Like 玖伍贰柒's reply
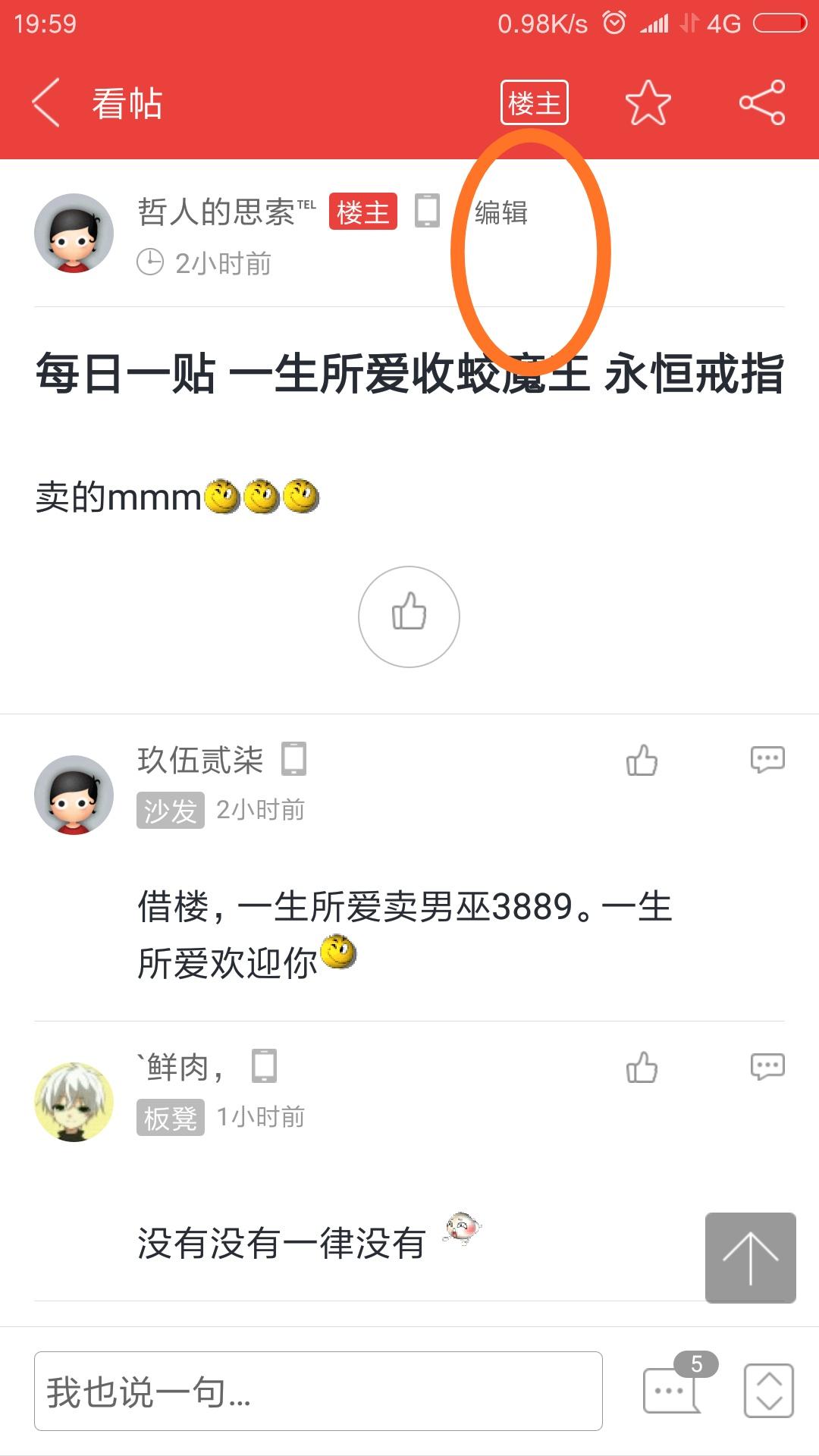The width and height of the screenshot is (819, 1456). tap(642, 760)
